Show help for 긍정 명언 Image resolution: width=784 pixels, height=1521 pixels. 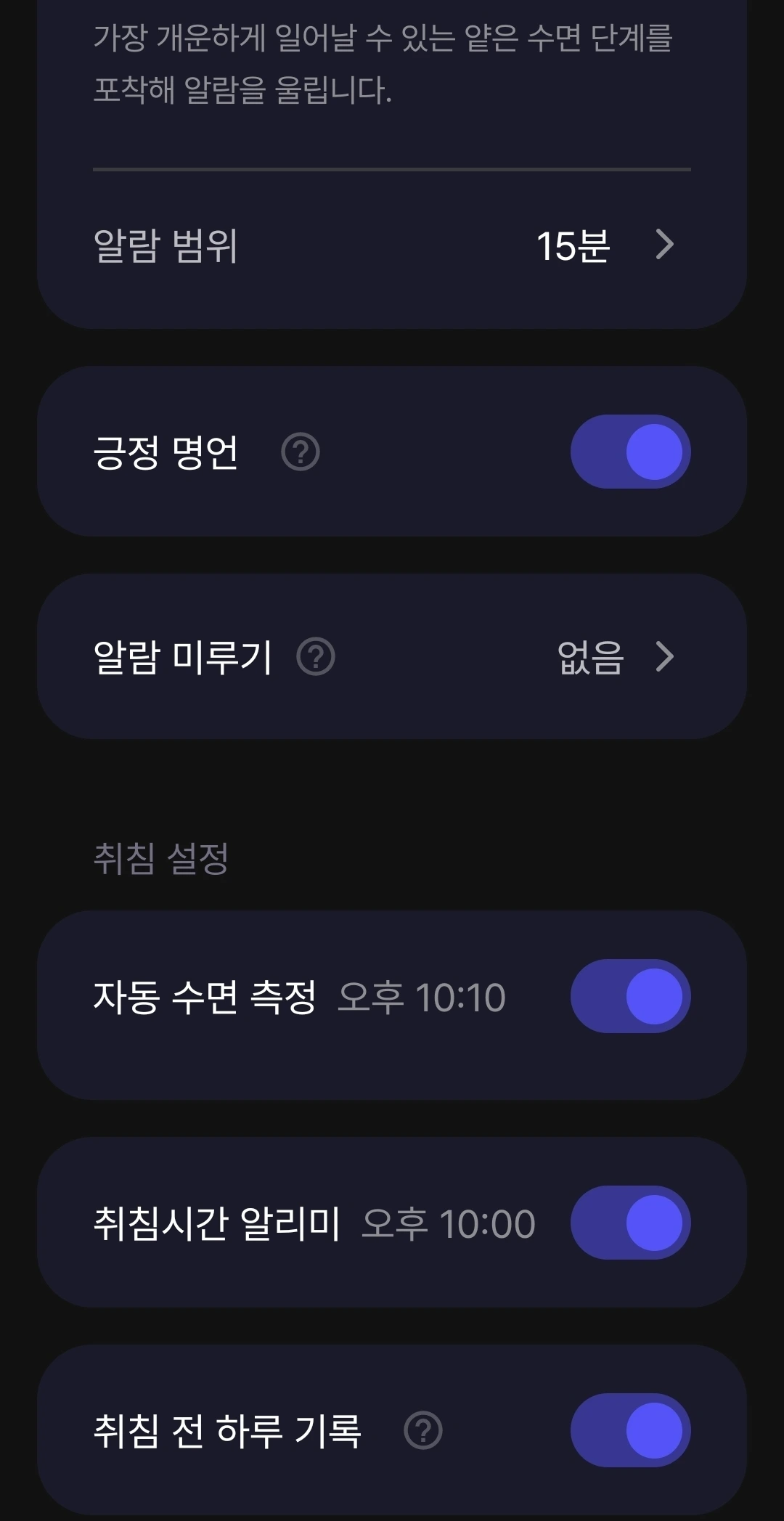tap(301, 452)
